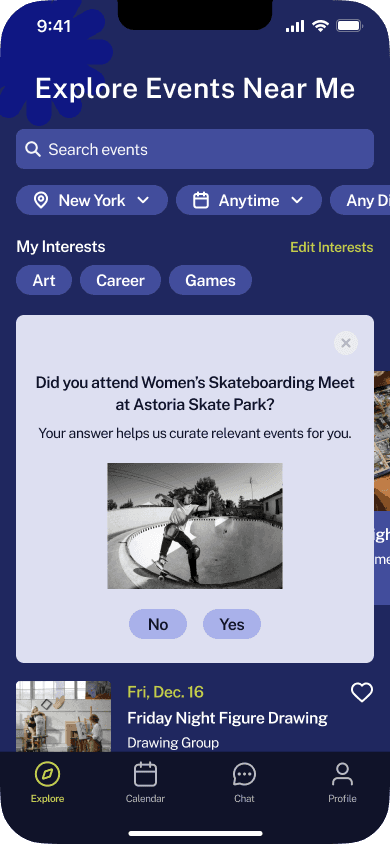The height and width of the screenshot is (844, 390).
Task: Tap the Search events field
Action: (x=195, y=149)
